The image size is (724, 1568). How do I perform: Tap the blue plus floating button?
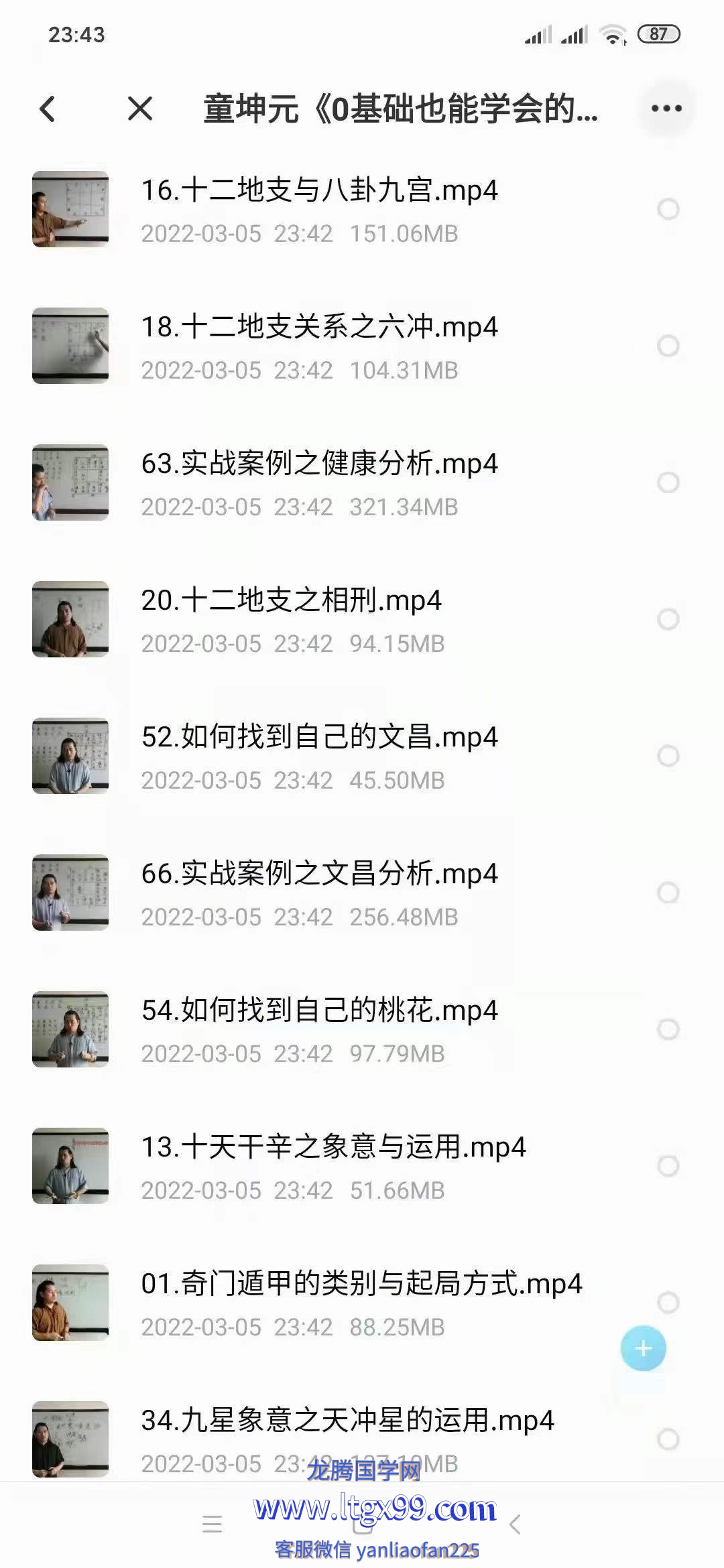click(x=644, y=1348)
